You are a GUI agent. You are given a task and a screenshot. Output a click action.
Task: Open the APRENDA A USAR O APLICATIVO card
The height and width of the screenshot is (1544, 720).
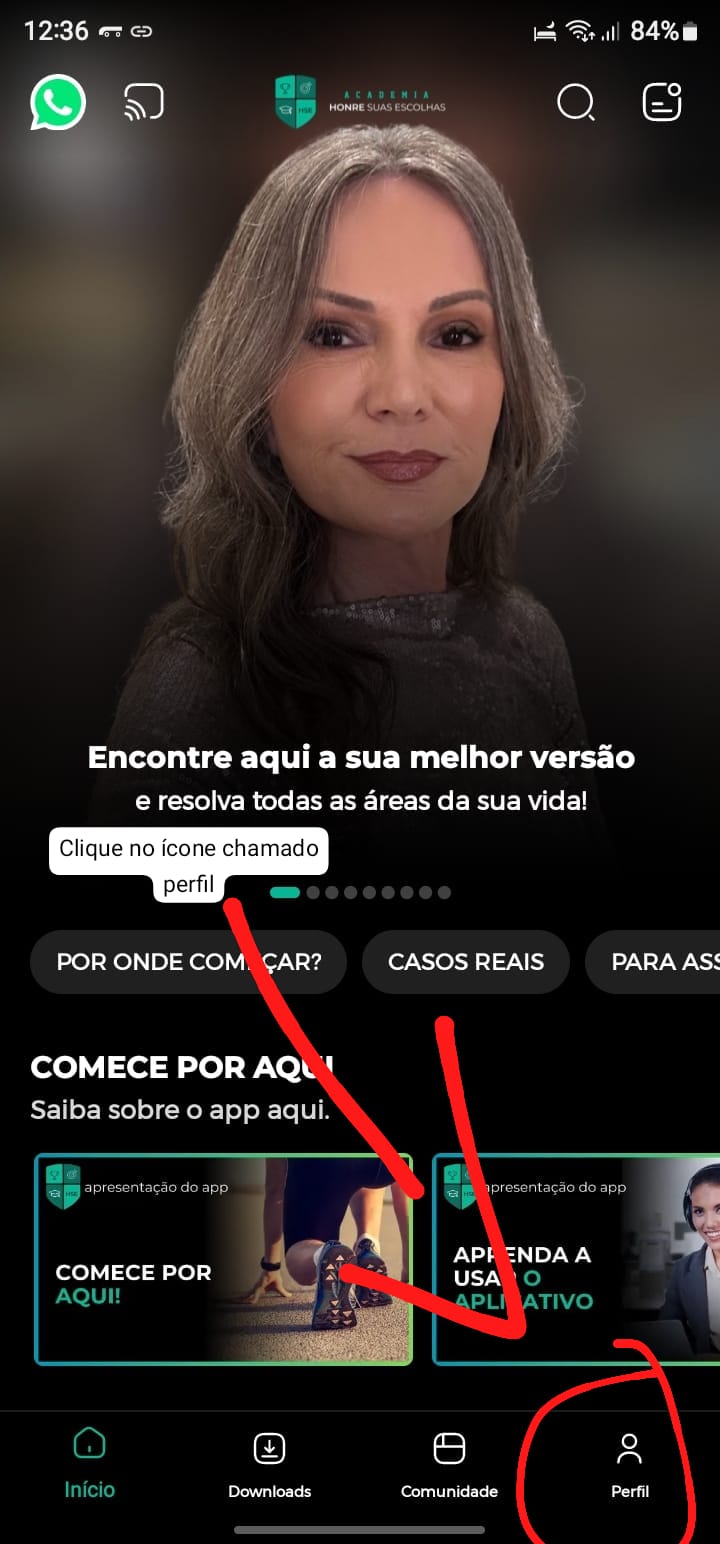[x=576, y=1259]
